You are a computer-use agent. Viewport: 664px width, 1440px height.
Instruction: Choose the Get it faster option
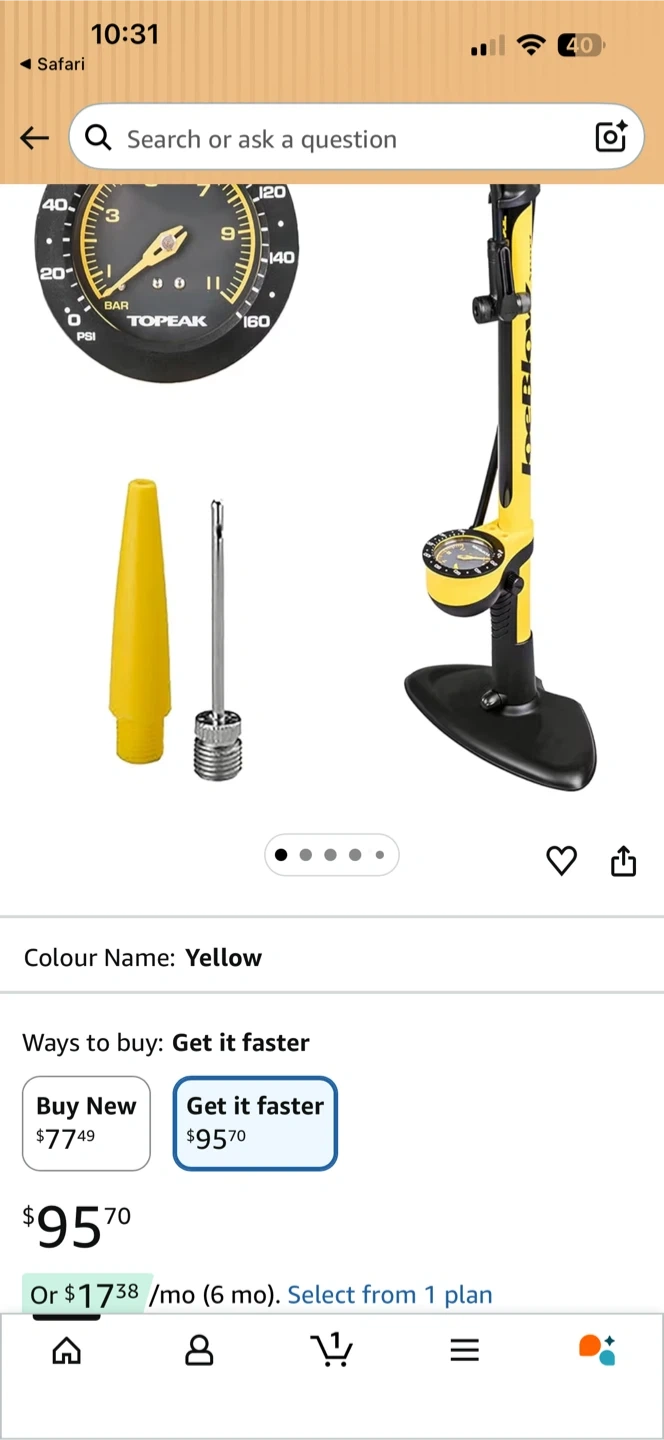tap(255, 1122)
